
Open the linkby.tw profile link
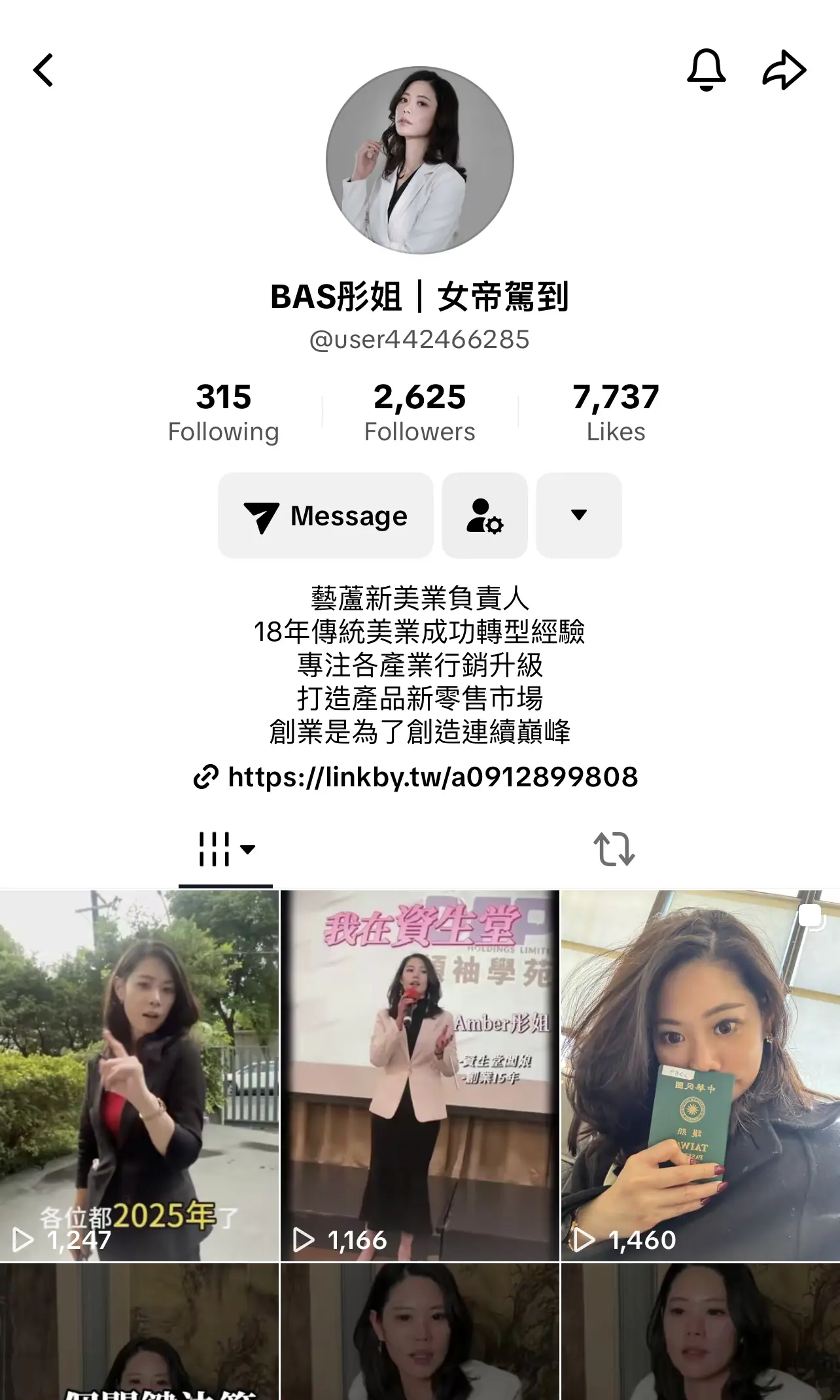(432, 777)
